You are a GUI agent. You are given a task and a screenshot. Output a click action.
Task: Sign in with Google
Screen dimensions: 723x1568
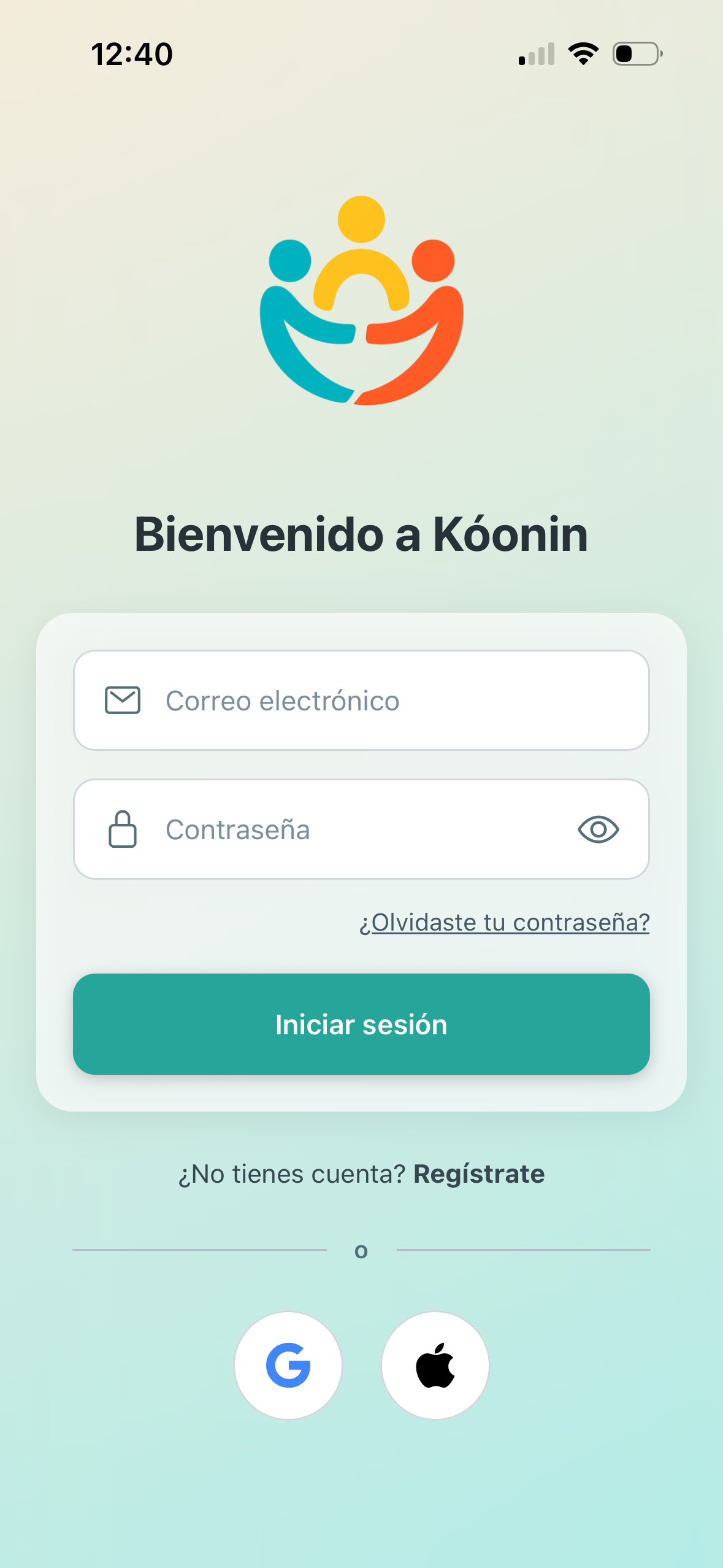(x=288, y=1365)
